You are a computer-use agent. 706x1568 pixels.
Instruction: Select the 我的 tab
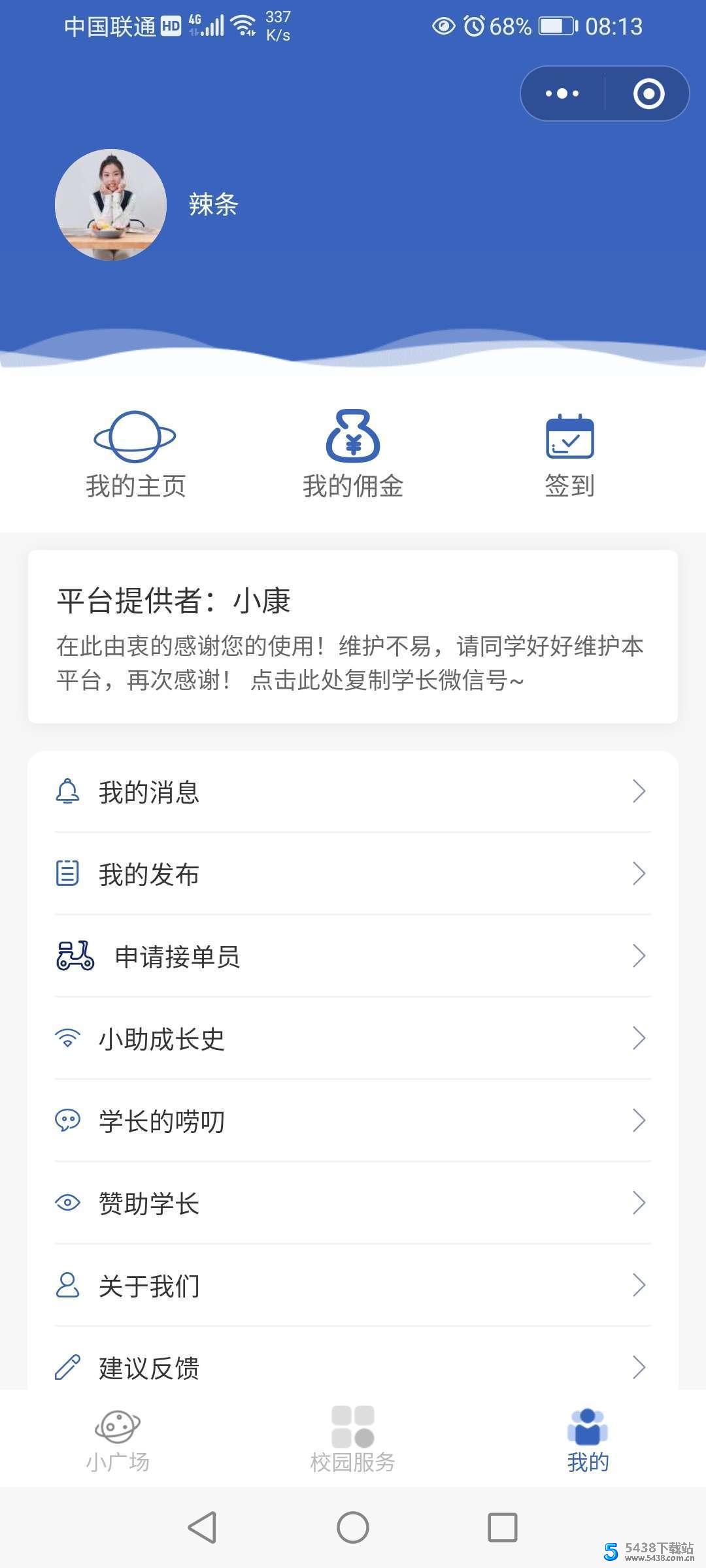588,1439
